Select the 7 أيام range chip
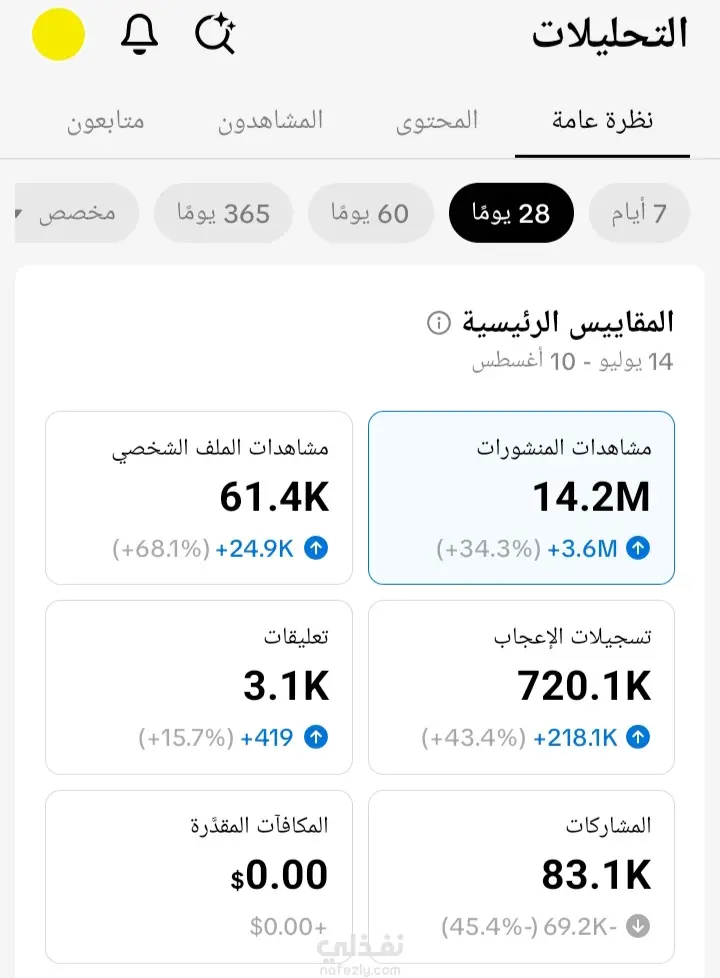Viewport: 720px width, 978px height. tap(639, 213)
